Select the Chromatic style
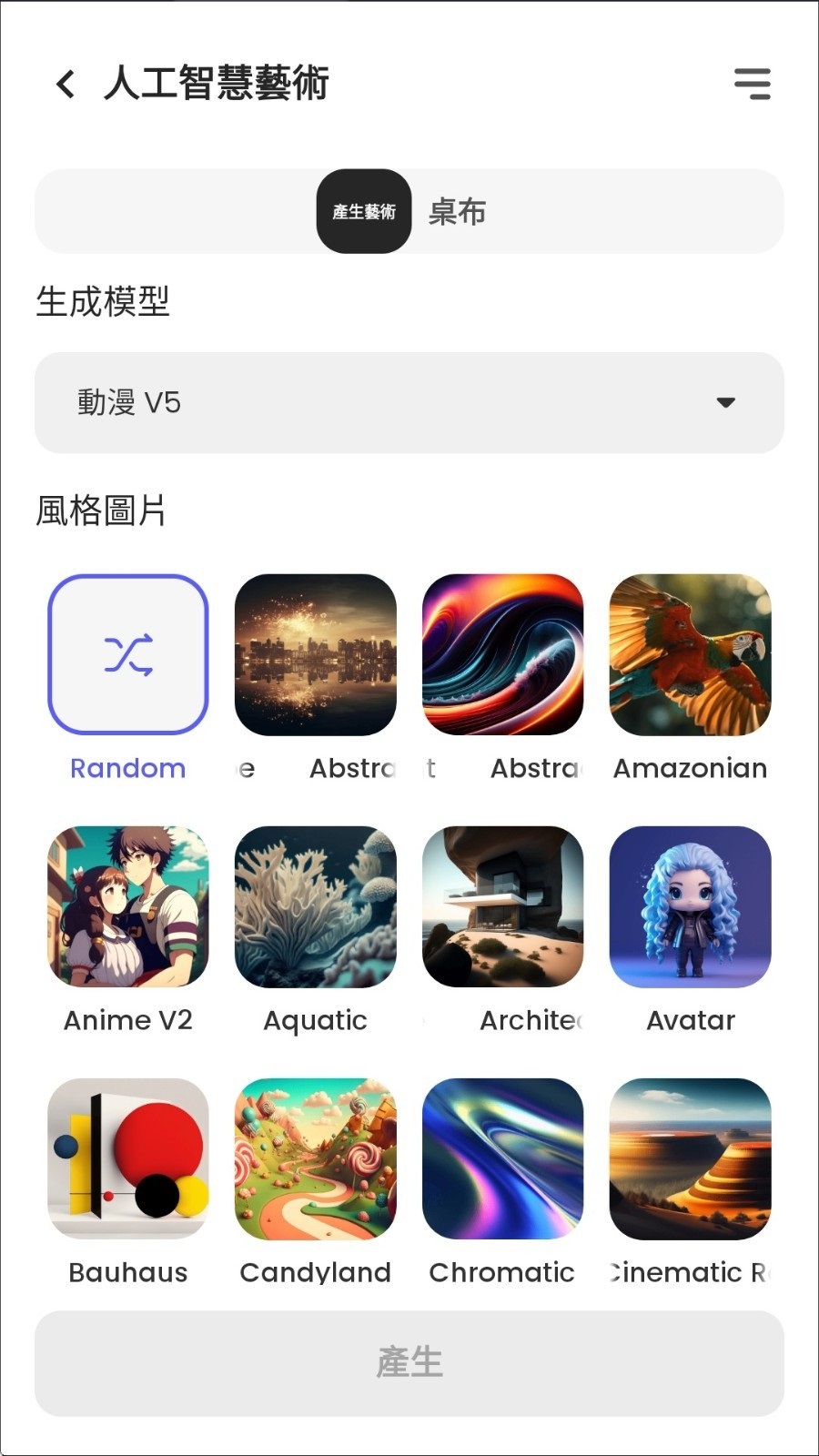 [x=502, y=1158]
